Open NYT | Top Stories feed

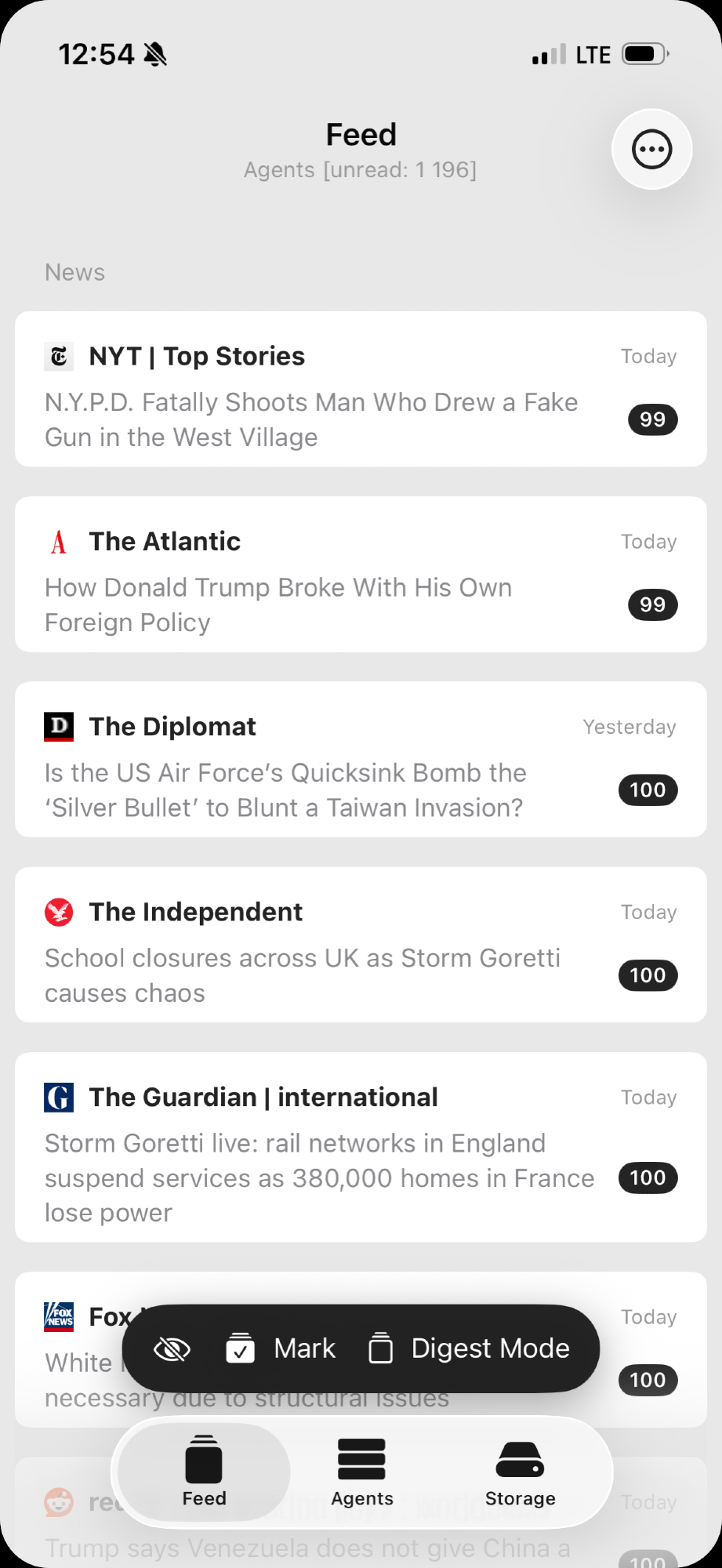(x=361, y=389)
